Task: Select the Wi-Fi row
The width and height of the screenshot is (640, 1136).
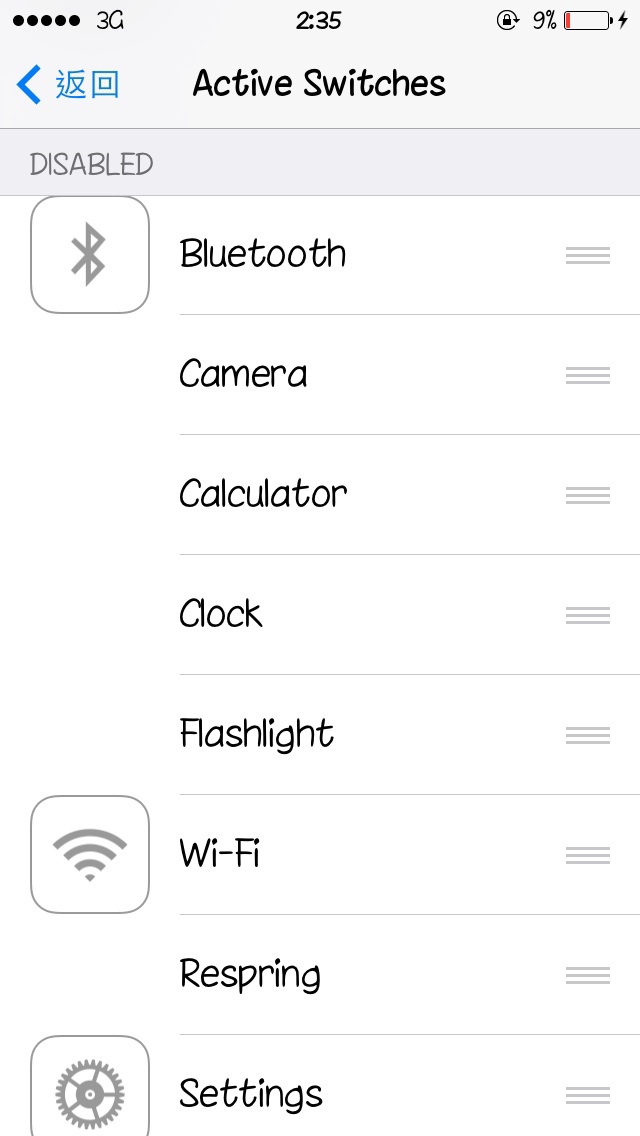Action: [320, 855]
